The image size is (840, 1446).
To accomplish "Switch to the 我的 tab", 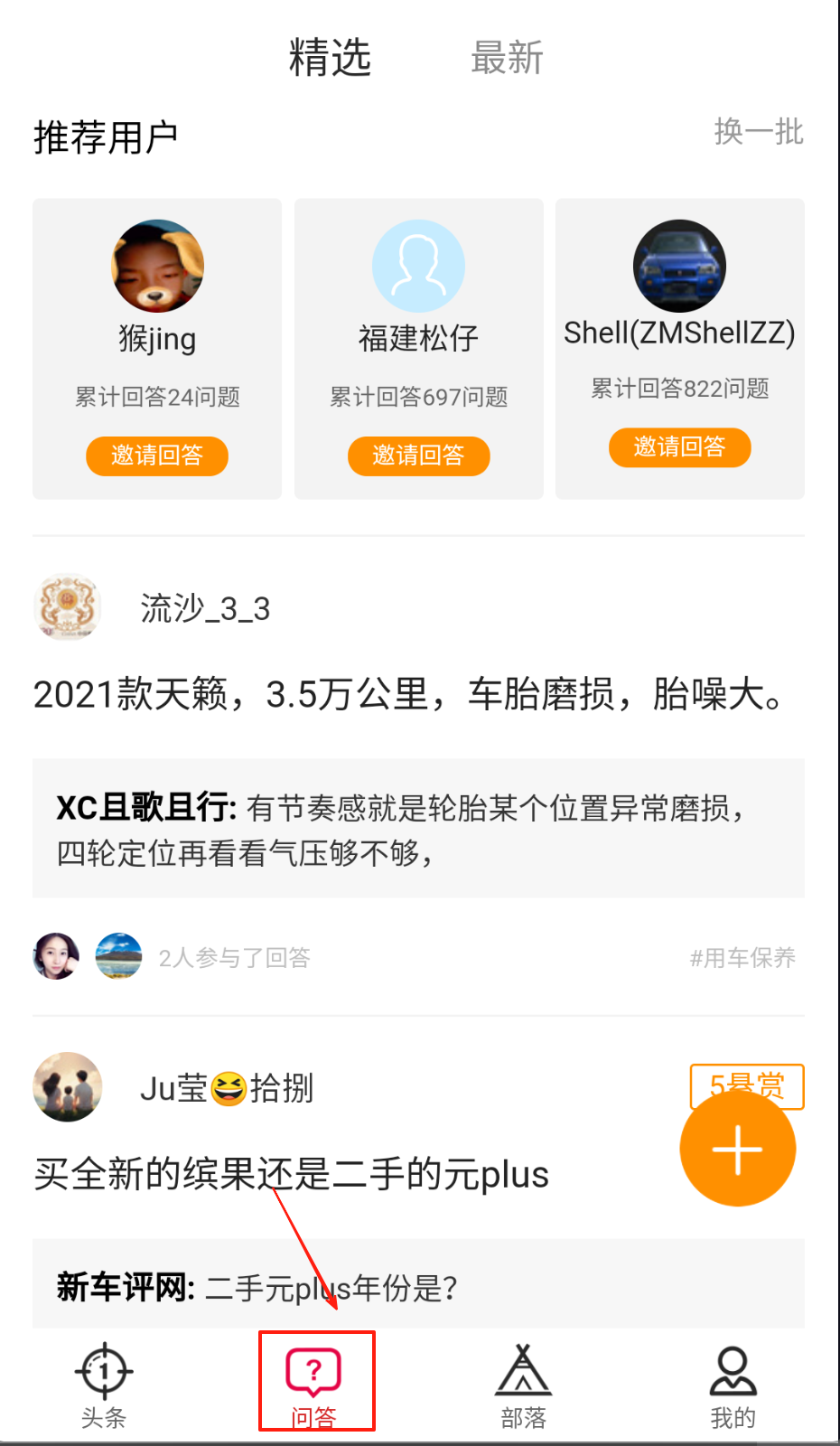I will [733, 1385].
